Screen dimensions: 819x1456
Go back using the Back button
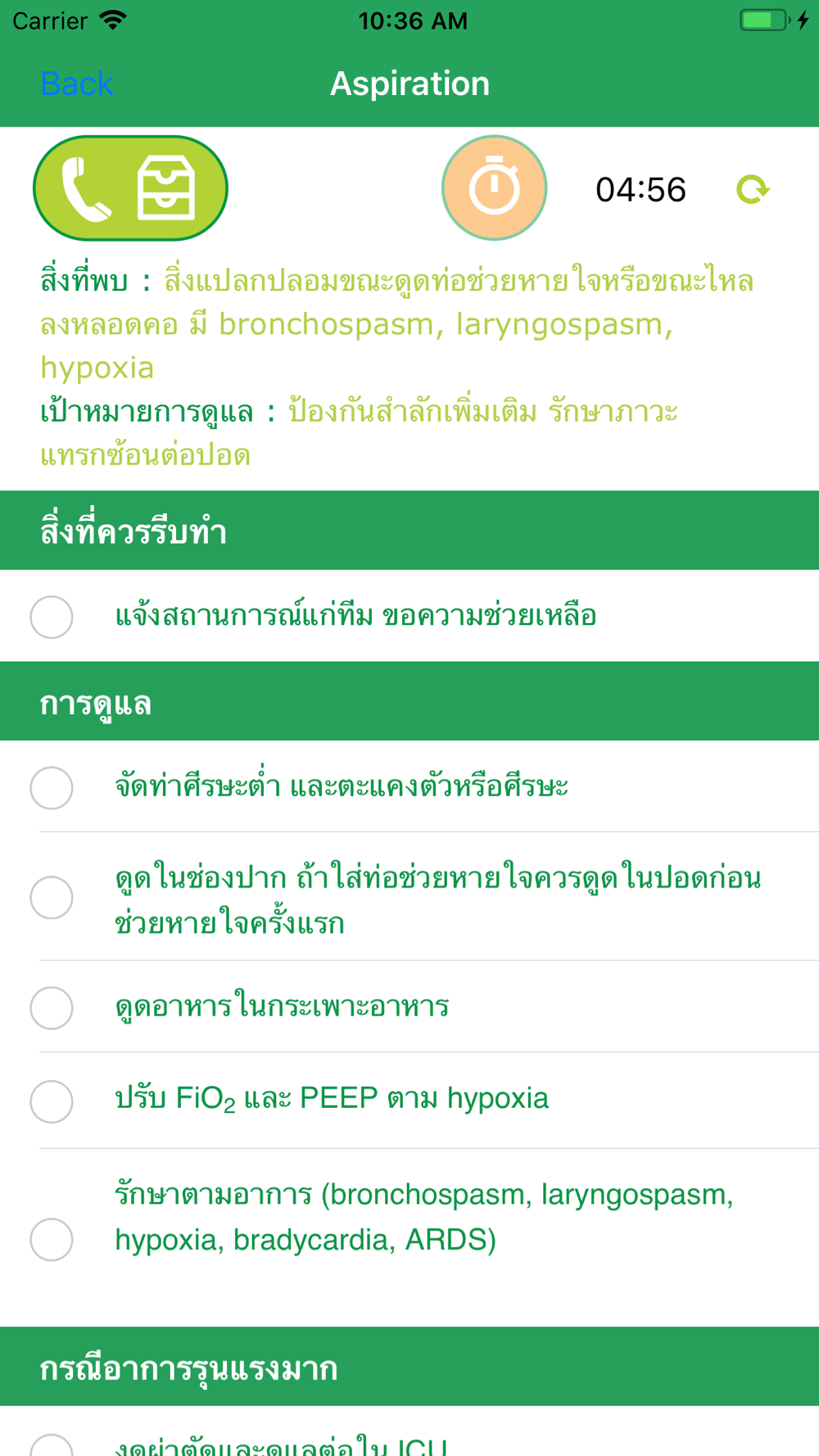[x=76, y=84]
